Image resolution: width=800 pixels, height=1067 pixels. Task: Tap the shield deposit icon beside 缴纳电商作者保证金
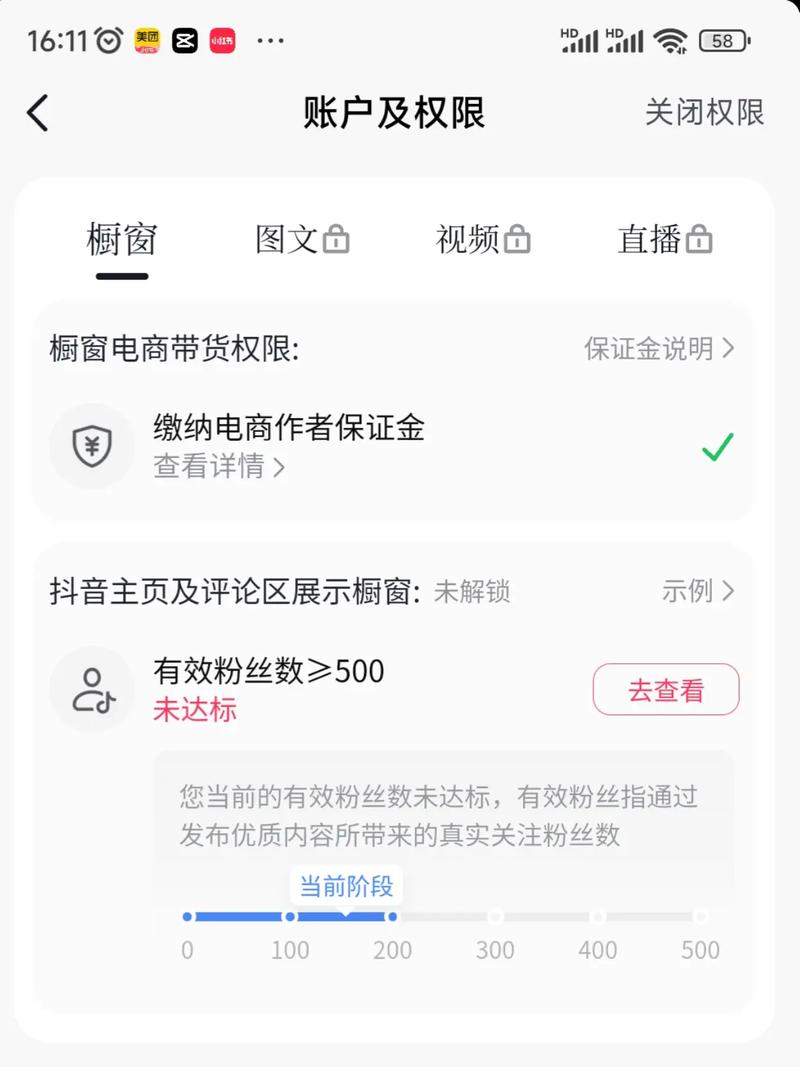click(92, 447)
